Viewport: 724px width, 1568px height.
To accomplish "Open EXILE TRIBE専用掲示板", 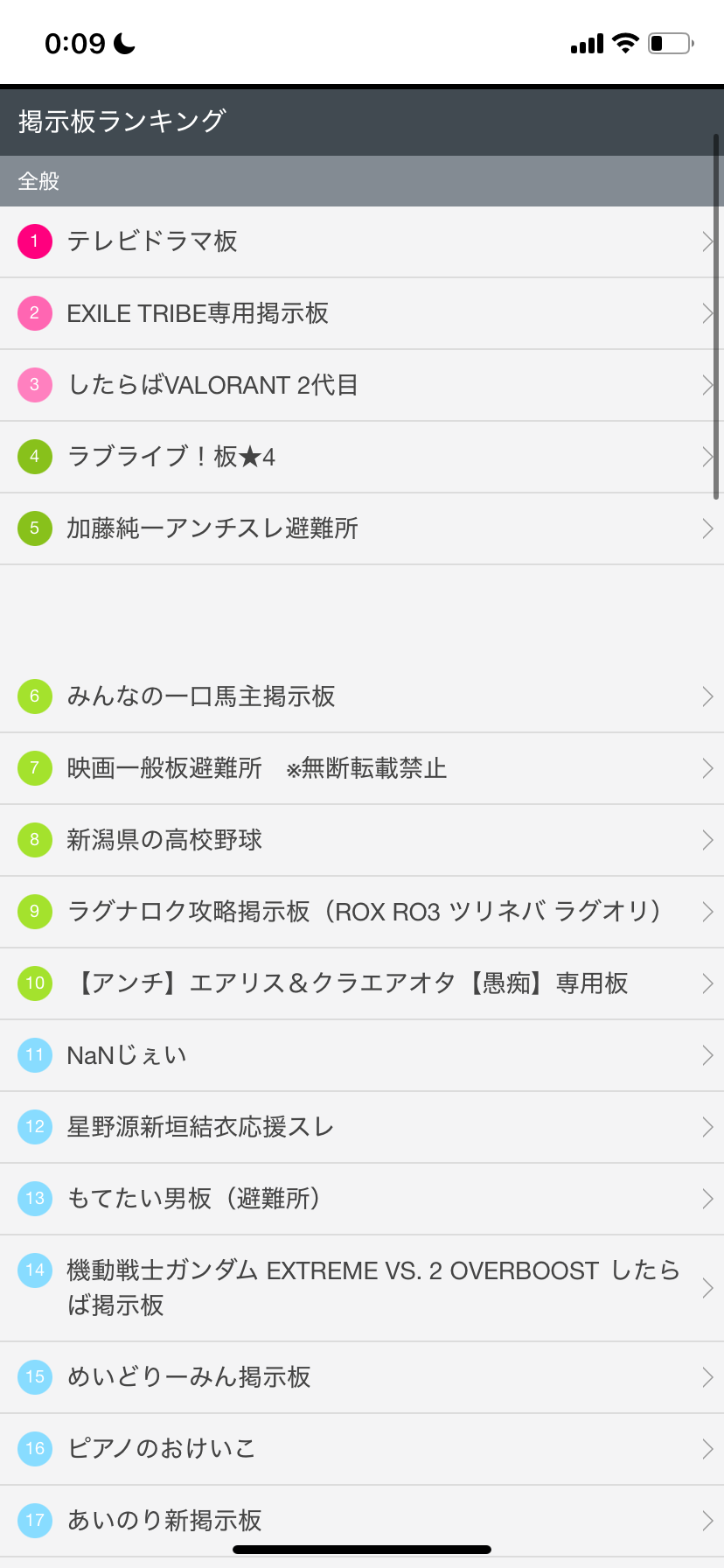I will (362, 314).
